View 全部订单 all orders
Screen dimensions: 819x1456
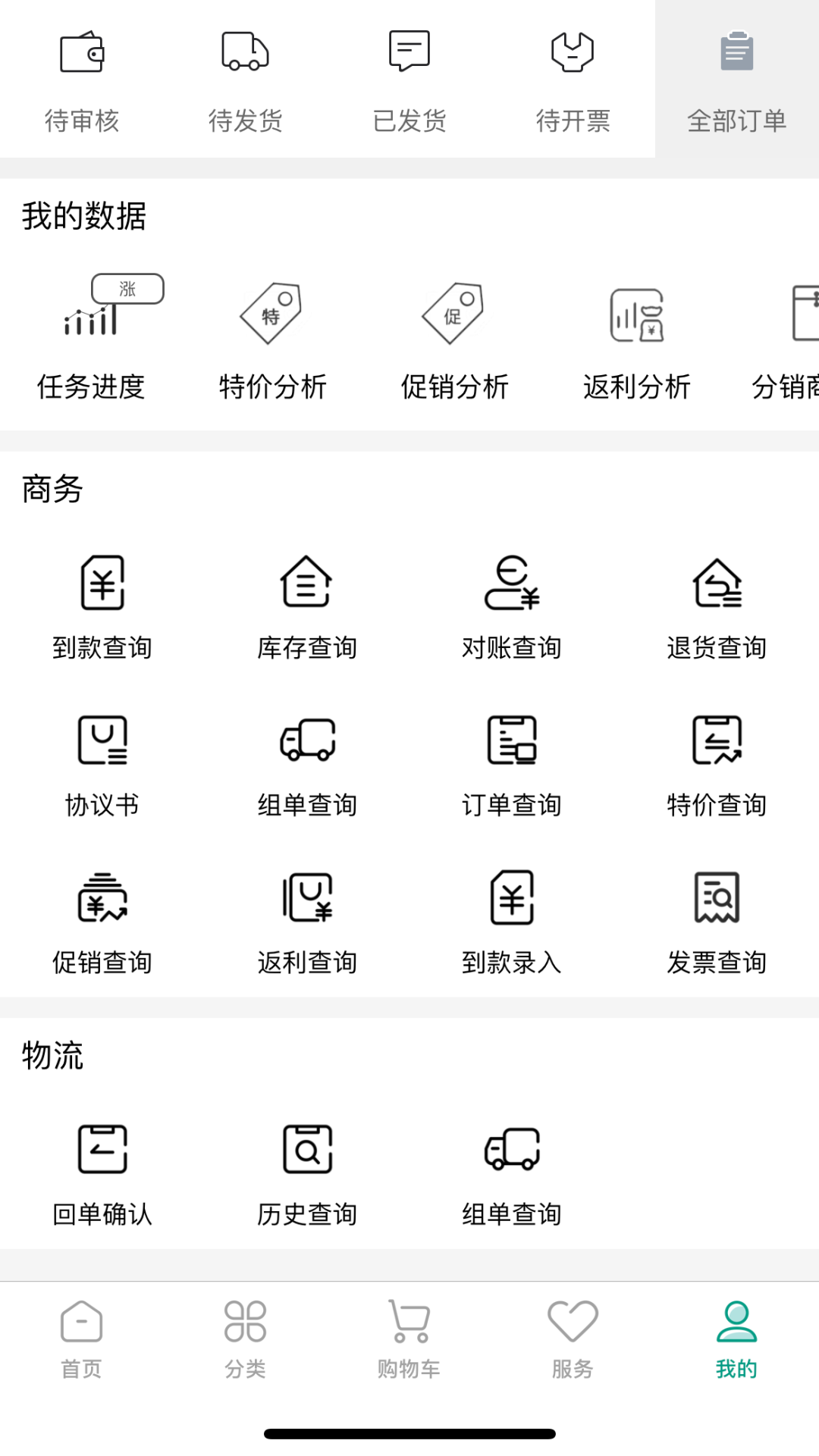click(736, 80)
